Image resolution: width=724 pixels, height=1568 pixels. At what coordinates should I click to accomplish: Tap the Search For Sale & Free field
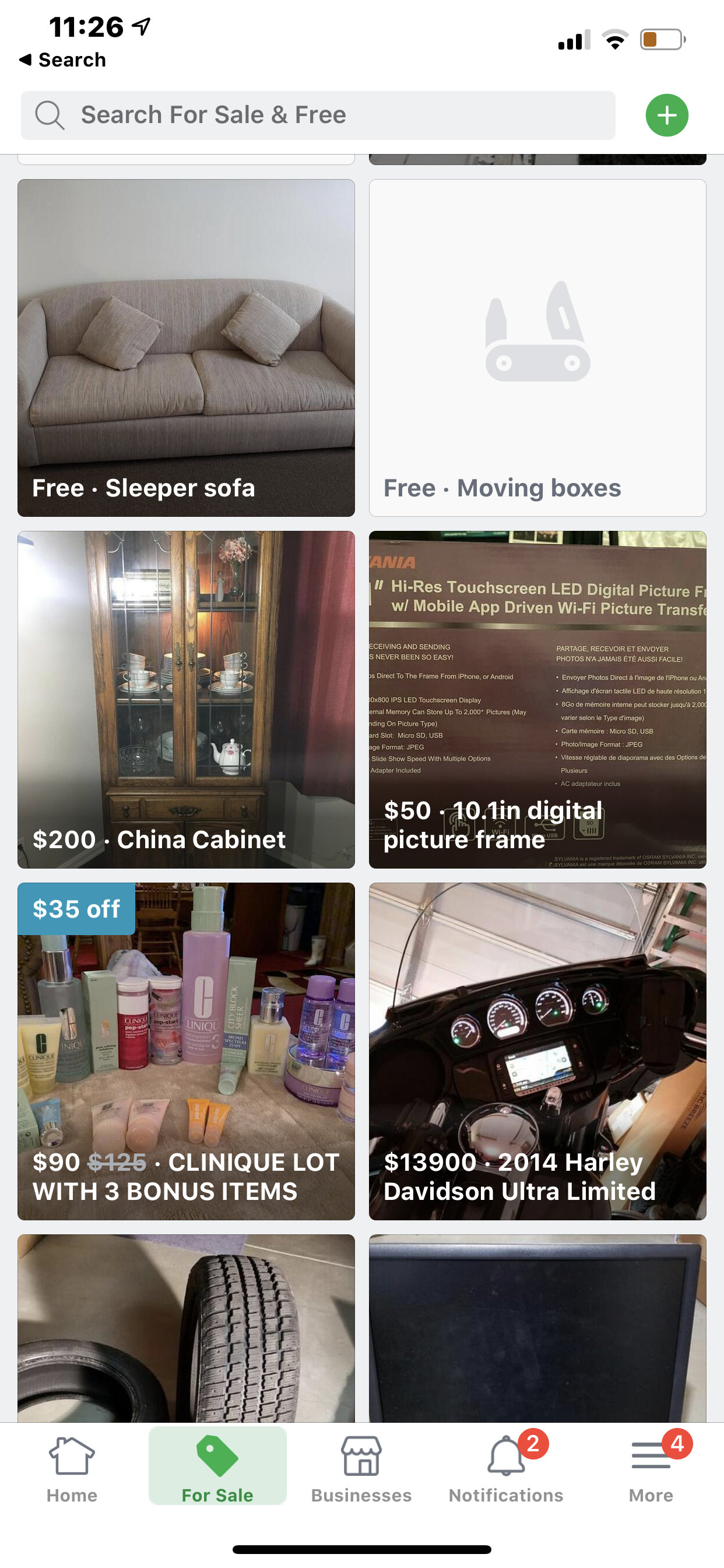pyautogui.click(x=318, y=115)
